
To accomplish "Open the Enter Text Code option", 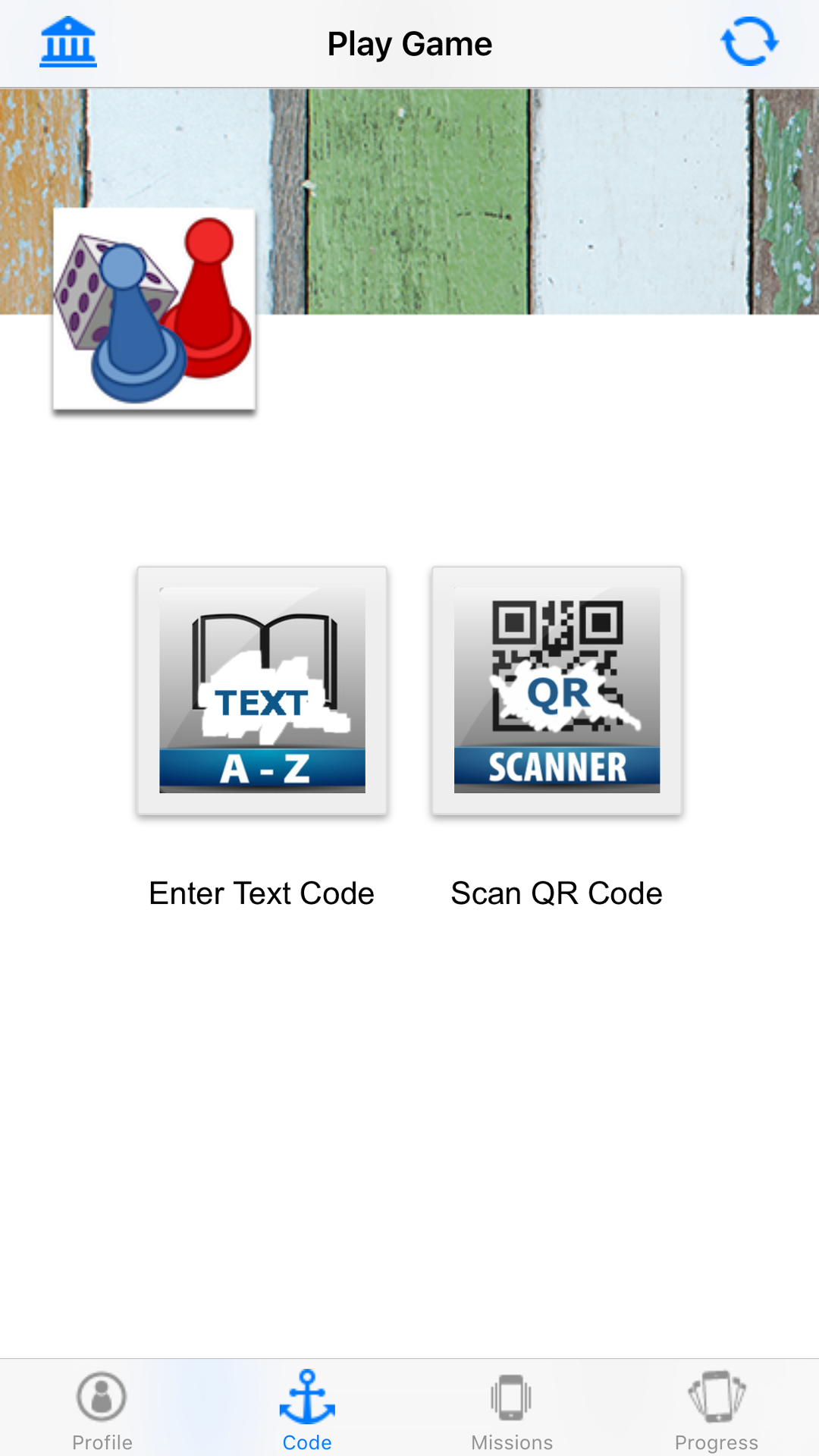I will 262,893.
